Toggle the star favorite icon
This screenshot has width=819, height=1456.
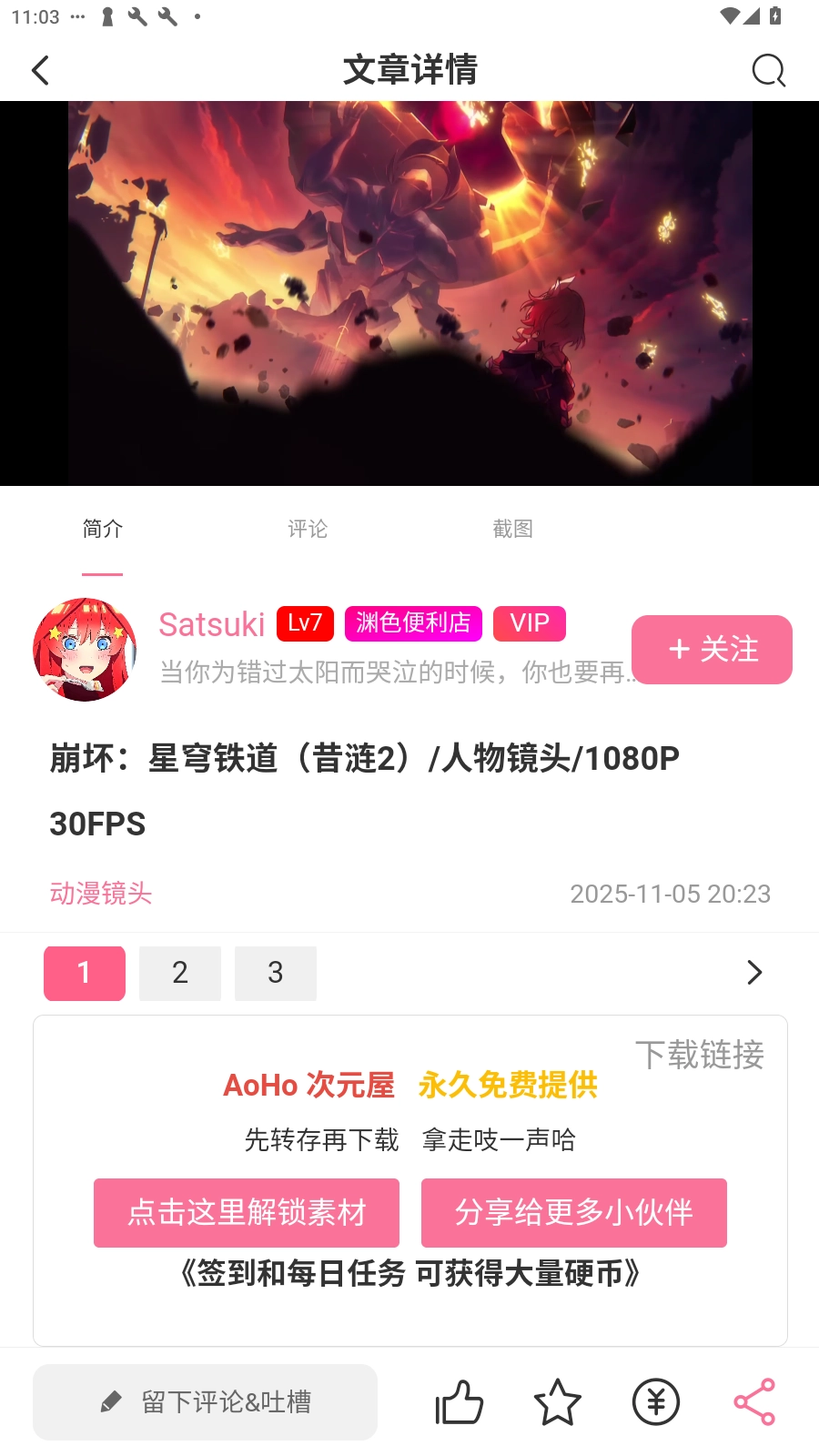pyautogui.click(x=558, y=1401)
